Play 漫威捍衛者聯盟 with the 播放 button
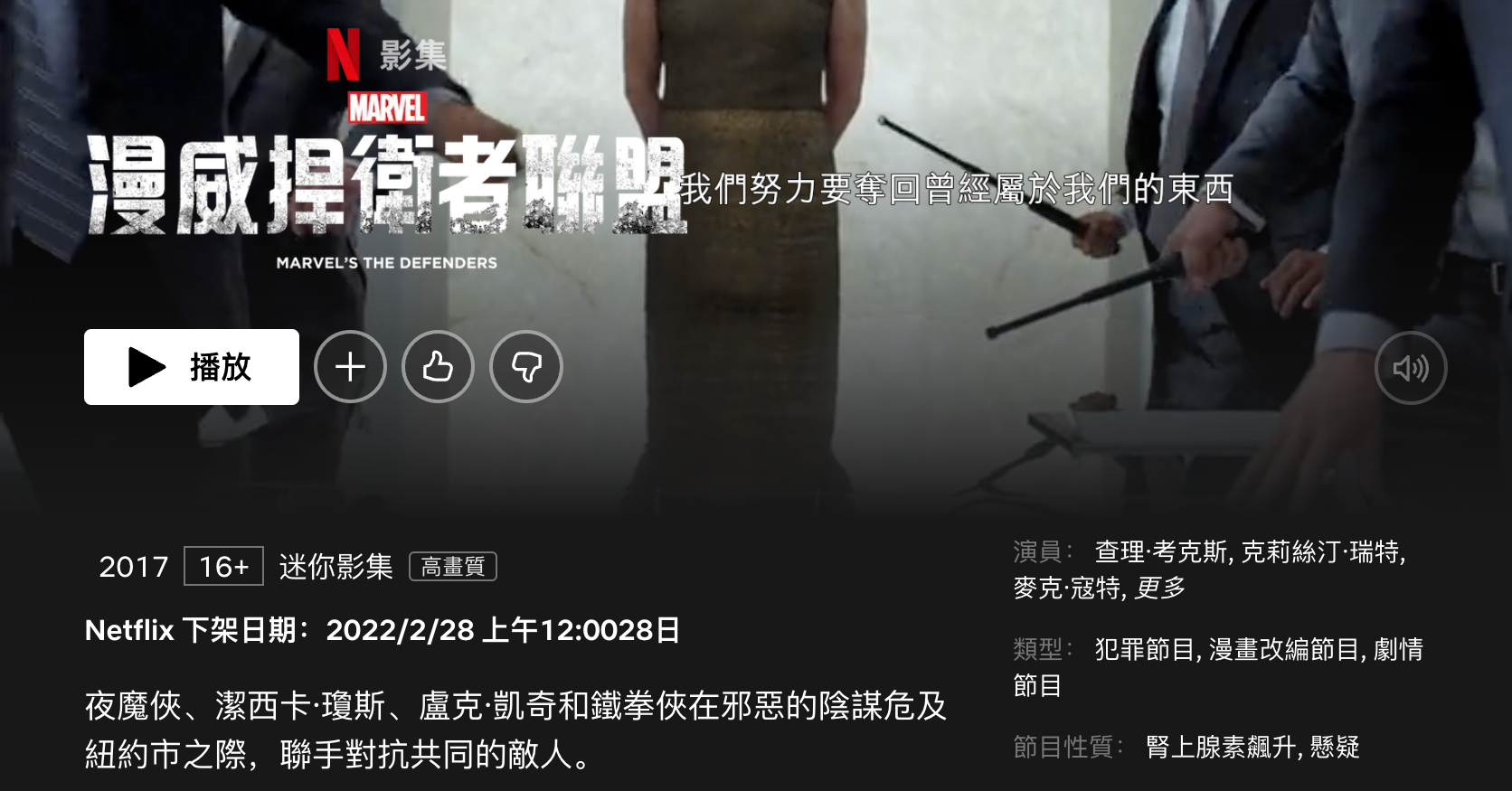The image size is (1512, 791). (192, 367)
